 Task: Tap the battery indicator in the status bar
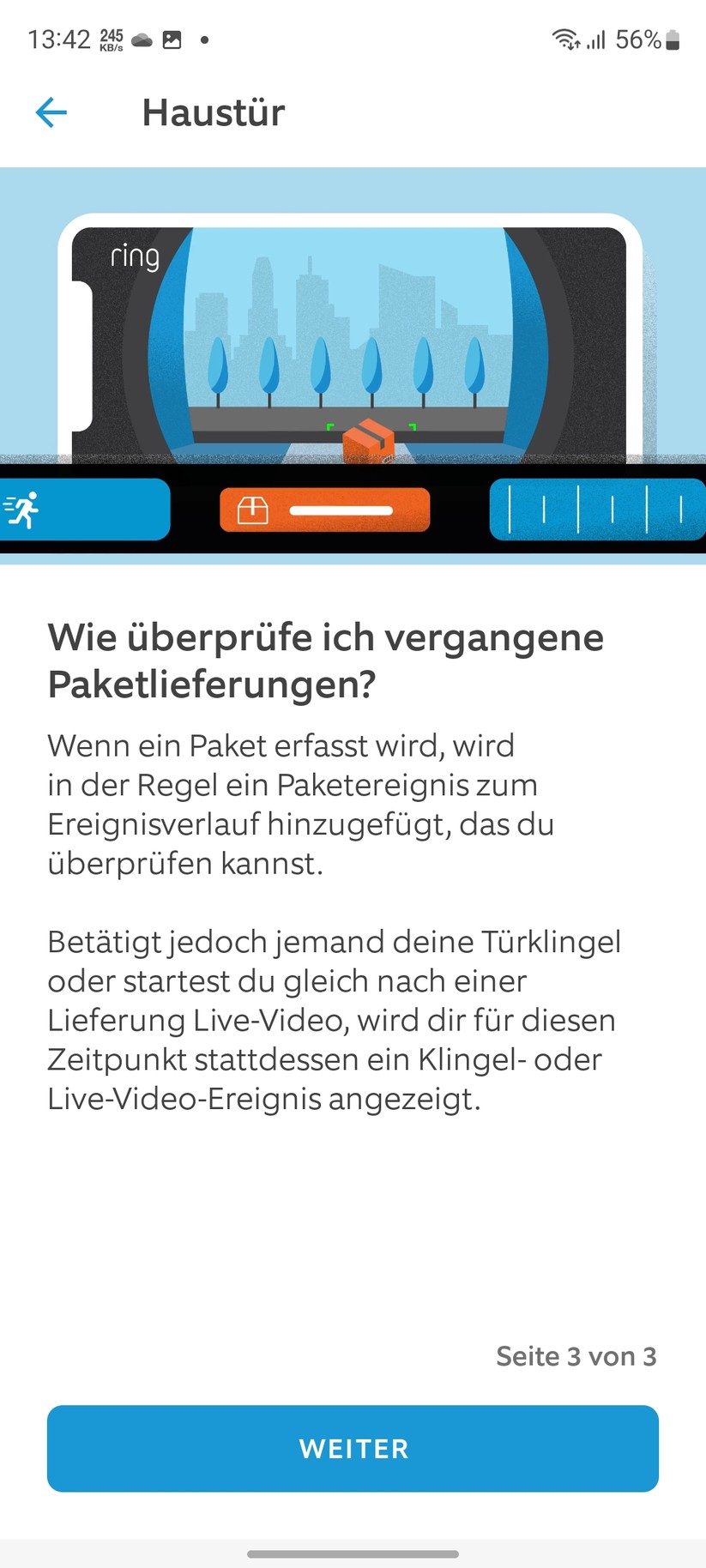[x=673, y=39]
